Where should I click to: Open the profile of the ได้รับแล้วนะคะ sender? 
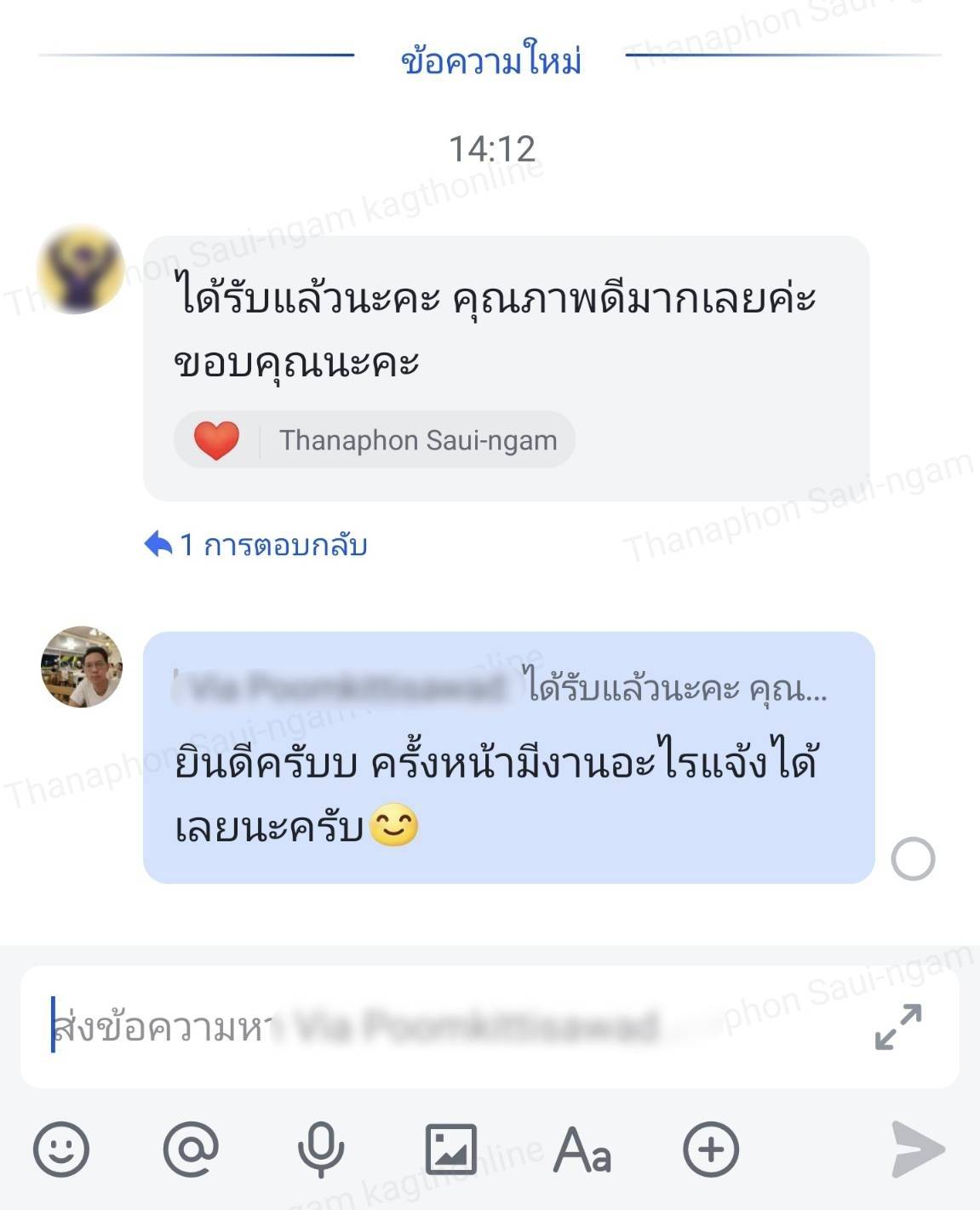(81, 269)
